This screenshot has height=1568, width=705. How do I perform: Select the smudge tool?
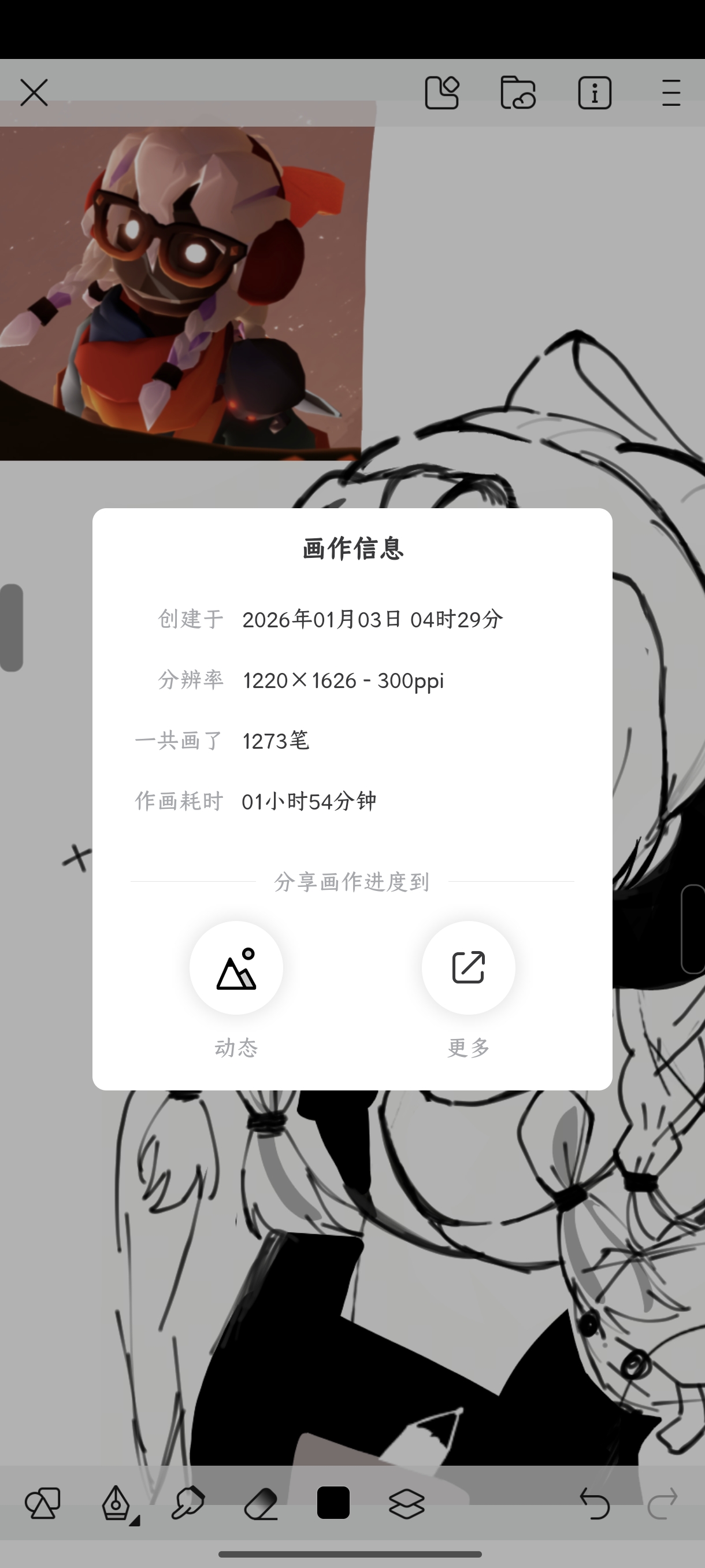(188, 1503)
